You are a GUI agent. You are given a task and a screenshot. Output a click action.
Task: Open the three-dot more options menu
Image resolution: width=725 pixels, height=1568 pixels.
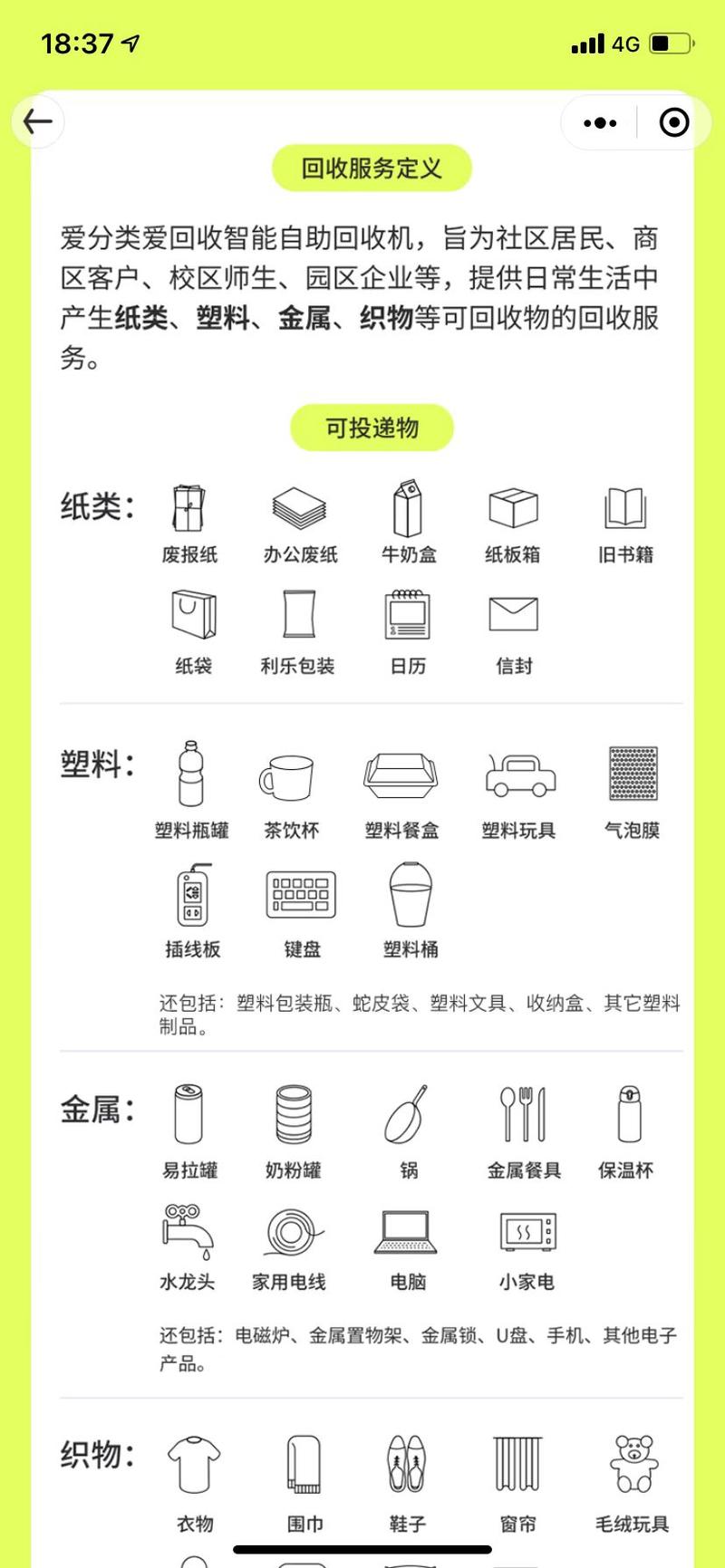600,121
